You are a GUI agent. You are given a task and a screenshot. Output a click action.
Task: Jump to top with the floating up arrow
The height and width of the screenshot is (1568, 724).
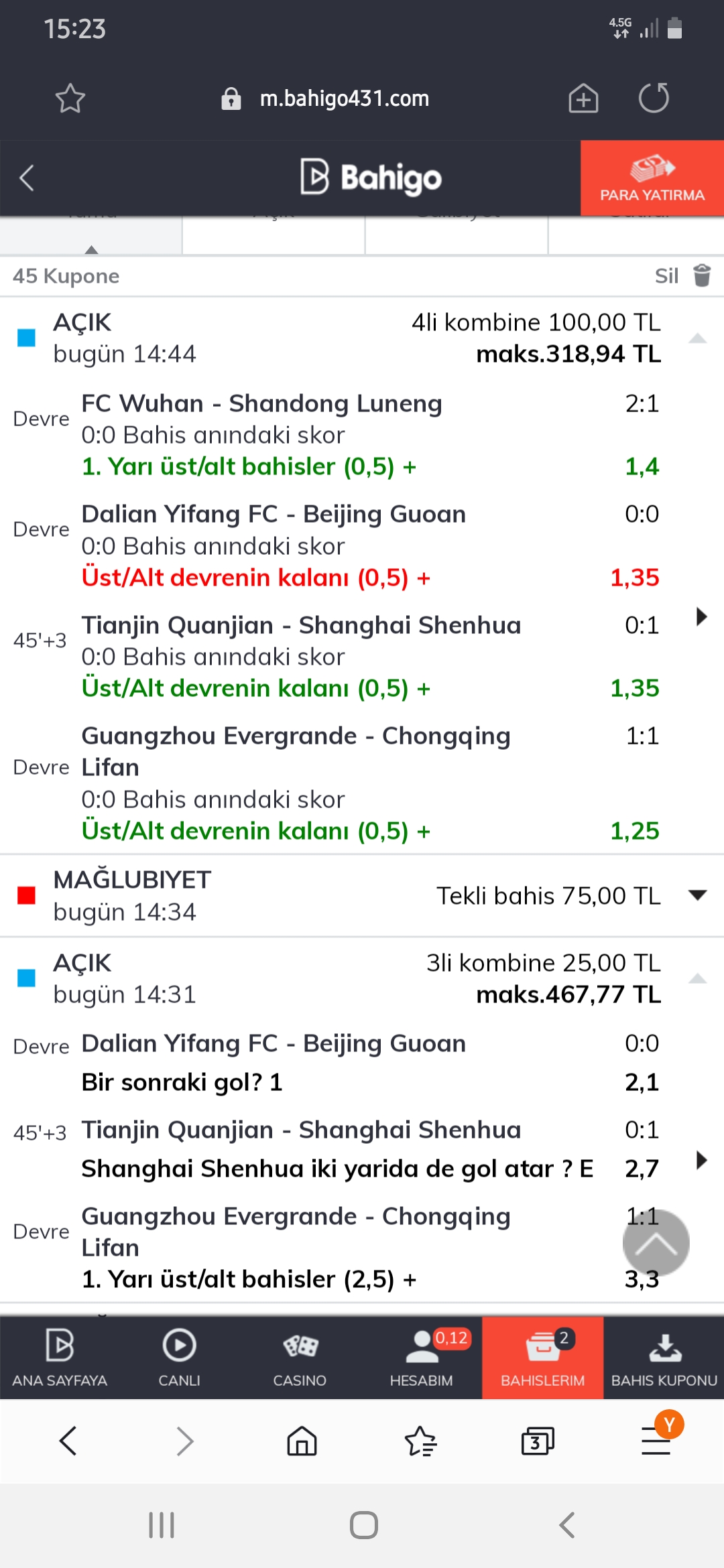coord(656,1243)
